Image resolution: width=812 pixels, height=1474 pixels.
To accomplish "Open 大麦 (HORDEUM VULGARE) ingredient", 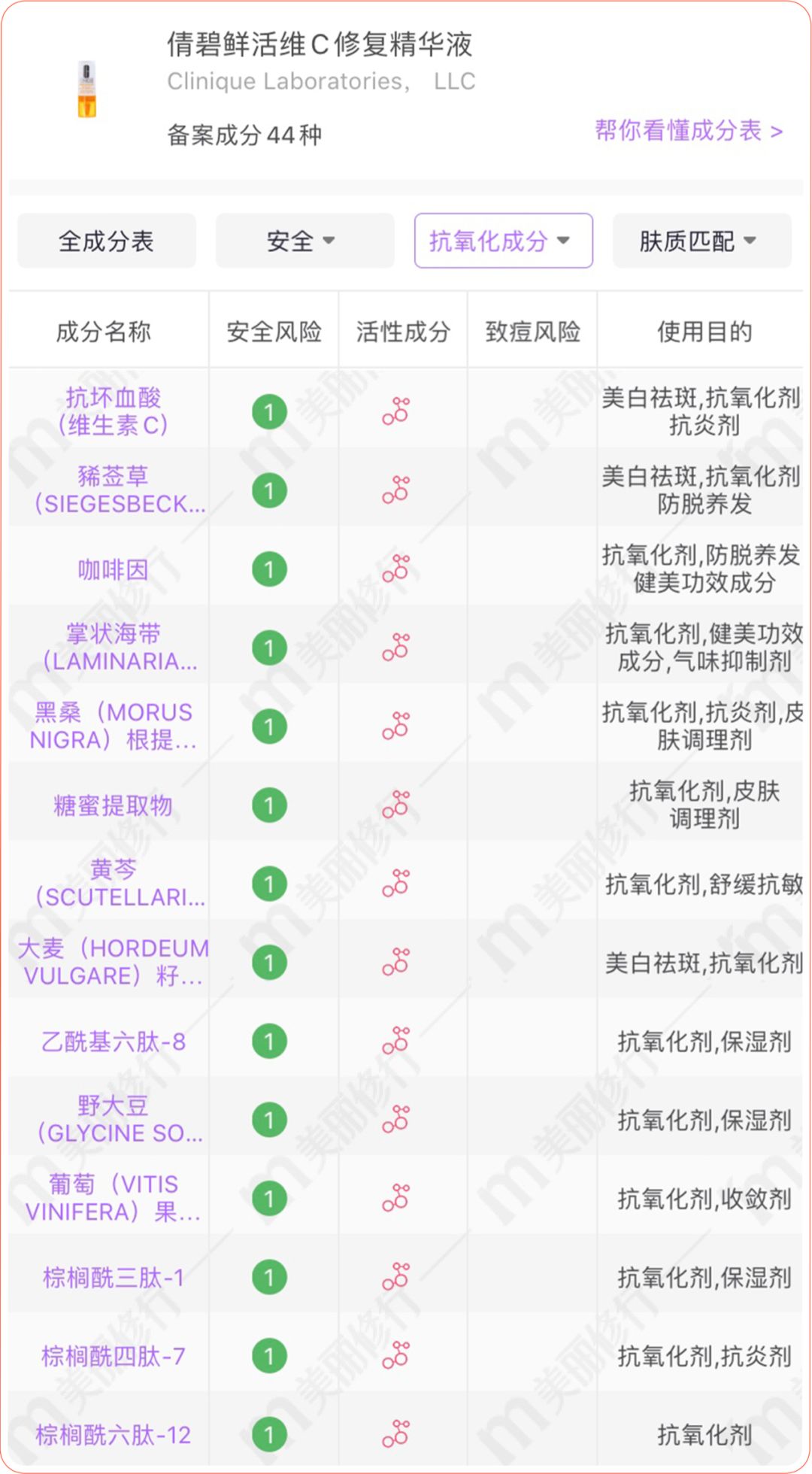I will tap(113, 963).
